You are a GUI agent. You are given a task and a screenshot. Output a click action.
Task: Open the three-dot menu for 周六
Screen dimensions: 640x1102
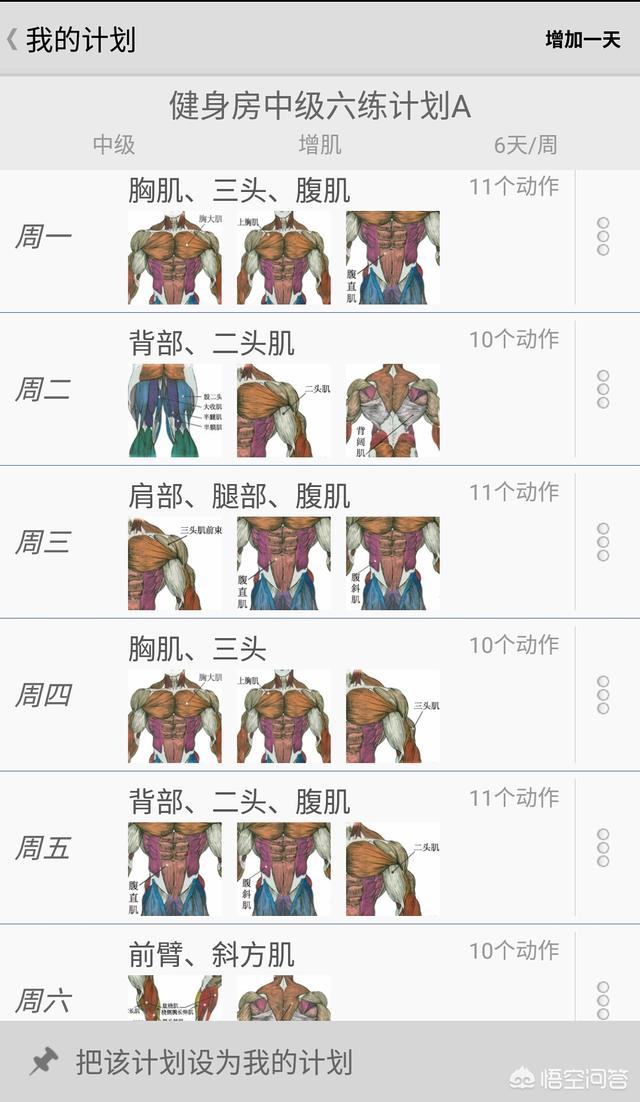pos(603,999)
